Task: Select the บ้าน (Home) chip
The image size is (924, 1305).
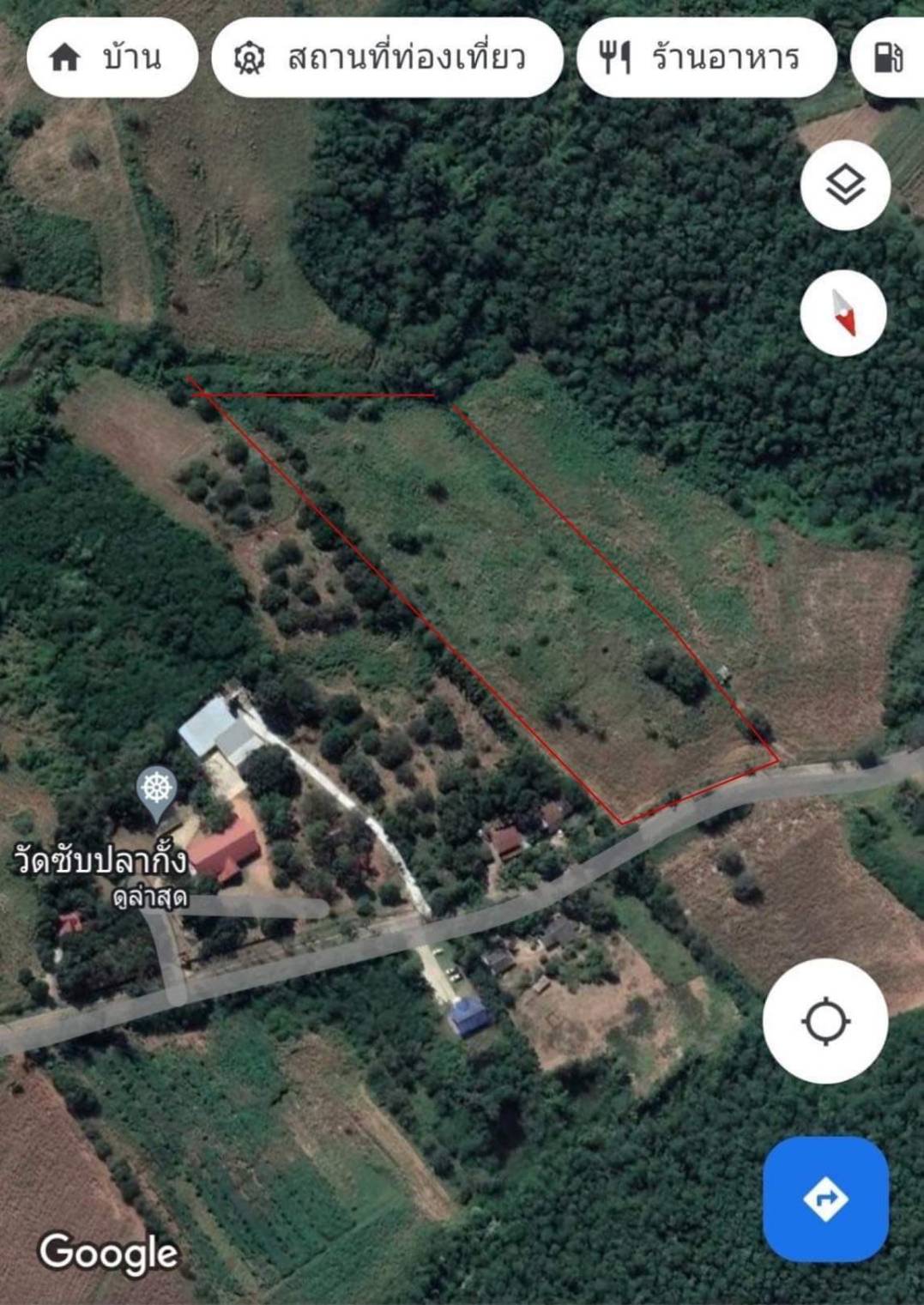Action: tap(112, 58)
